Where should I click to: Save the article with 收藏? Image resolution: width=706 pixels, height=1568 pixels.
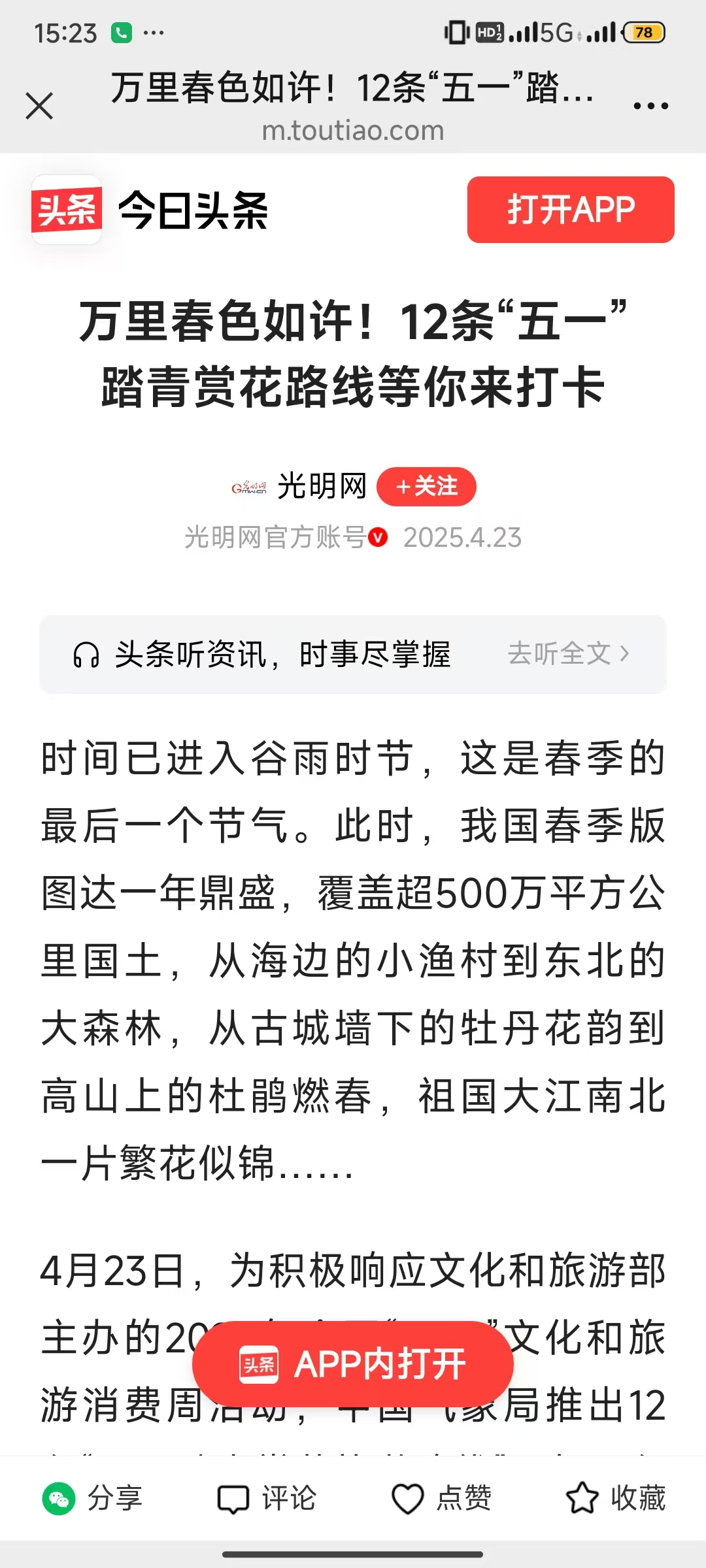(616, 1498)
